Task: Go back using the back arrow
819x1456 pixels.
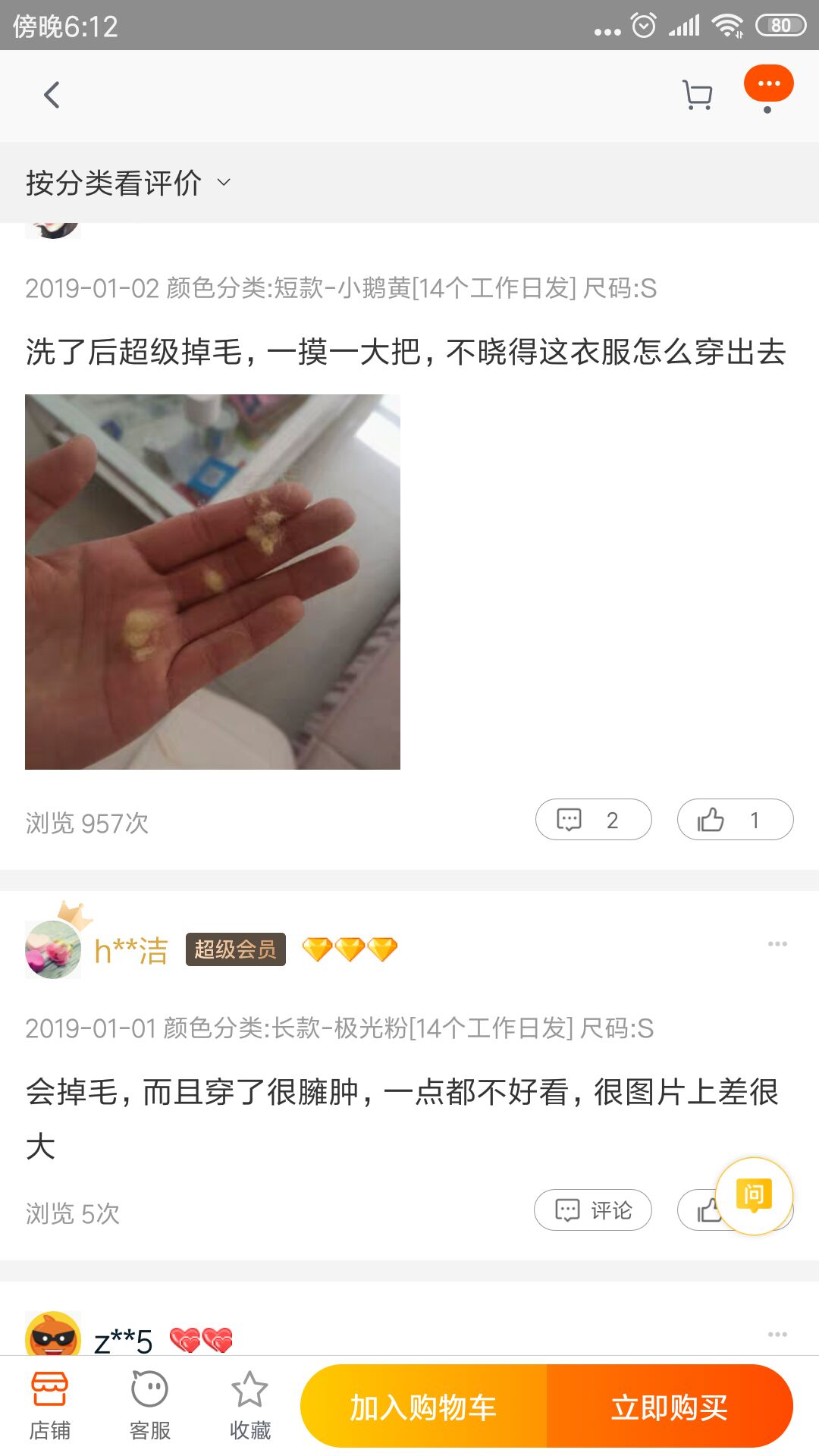Action: point(50,96)
